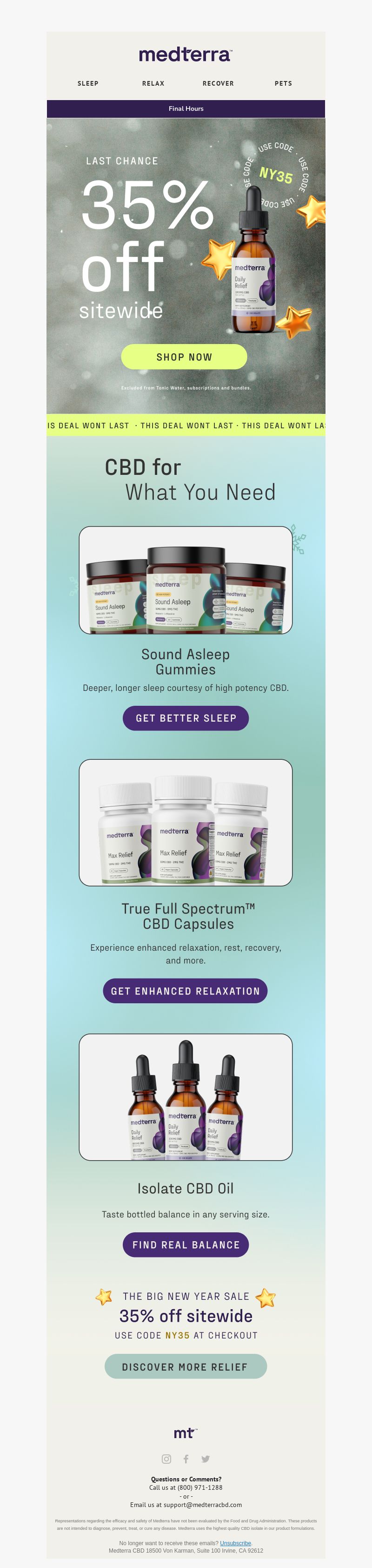Tap the Unsubscribe link
The image size is (372, 1568).
pyautogui.click(x=235, y=1543)
